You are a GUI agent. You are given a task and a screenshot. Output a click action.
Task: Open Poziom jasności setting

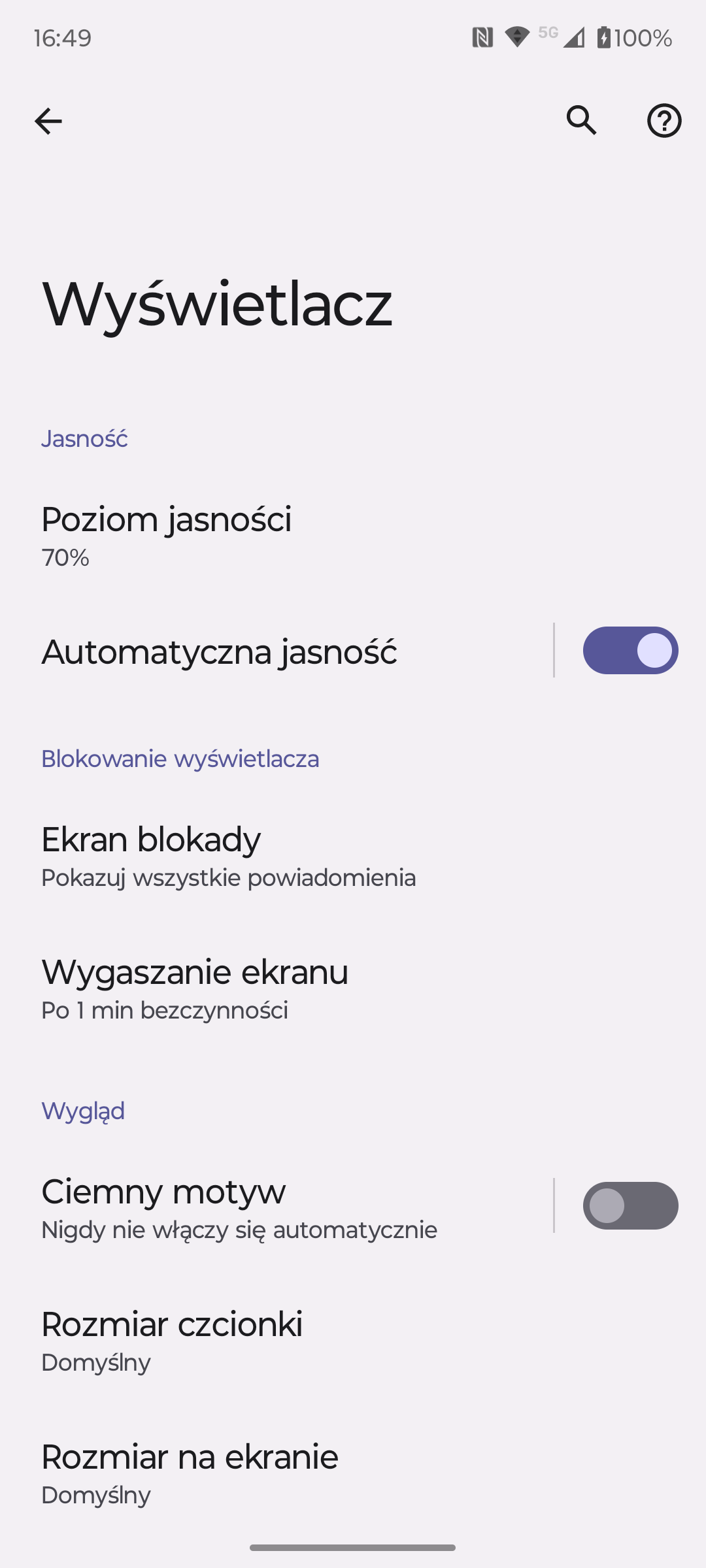tap(353, 535)
